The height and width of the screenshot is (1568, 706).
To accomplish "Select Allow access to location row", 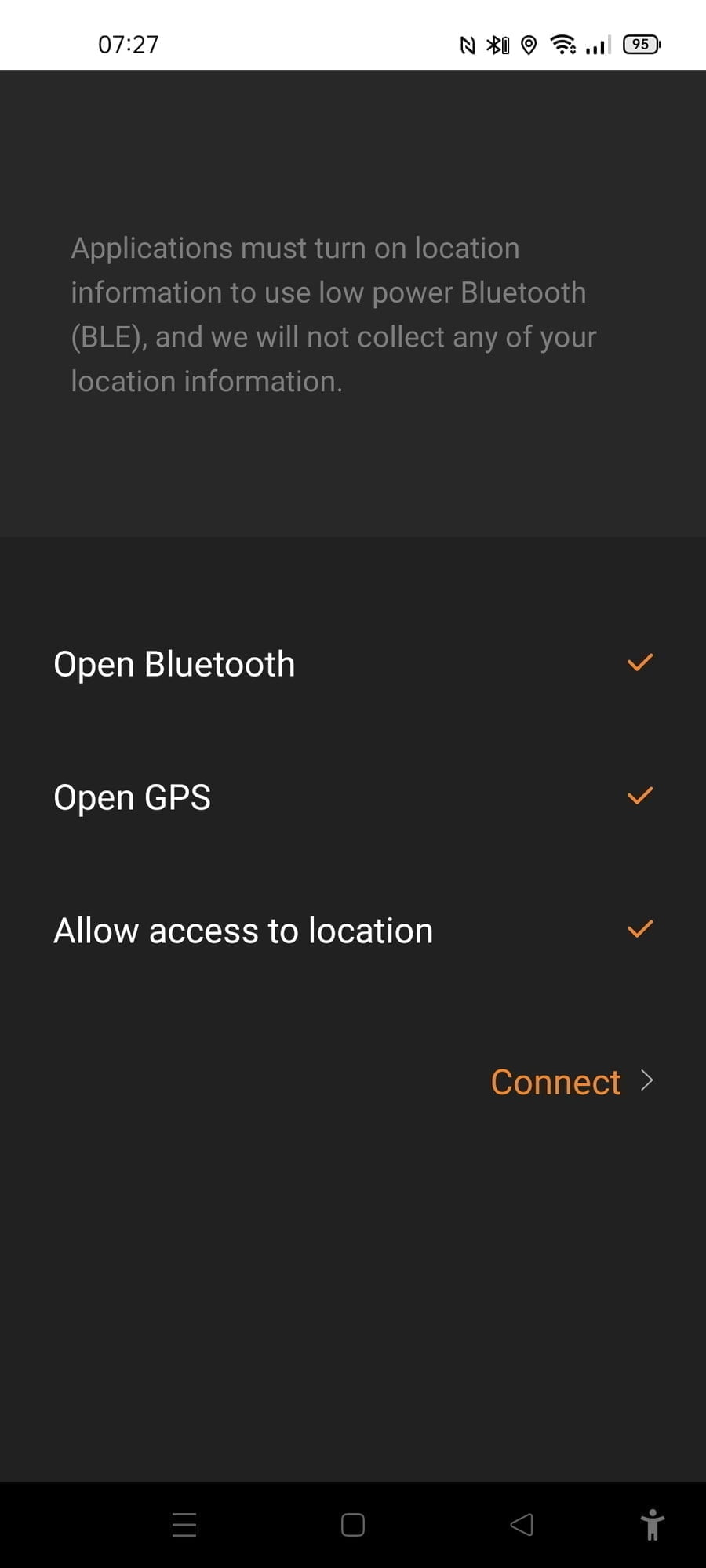I will point(353,931).
